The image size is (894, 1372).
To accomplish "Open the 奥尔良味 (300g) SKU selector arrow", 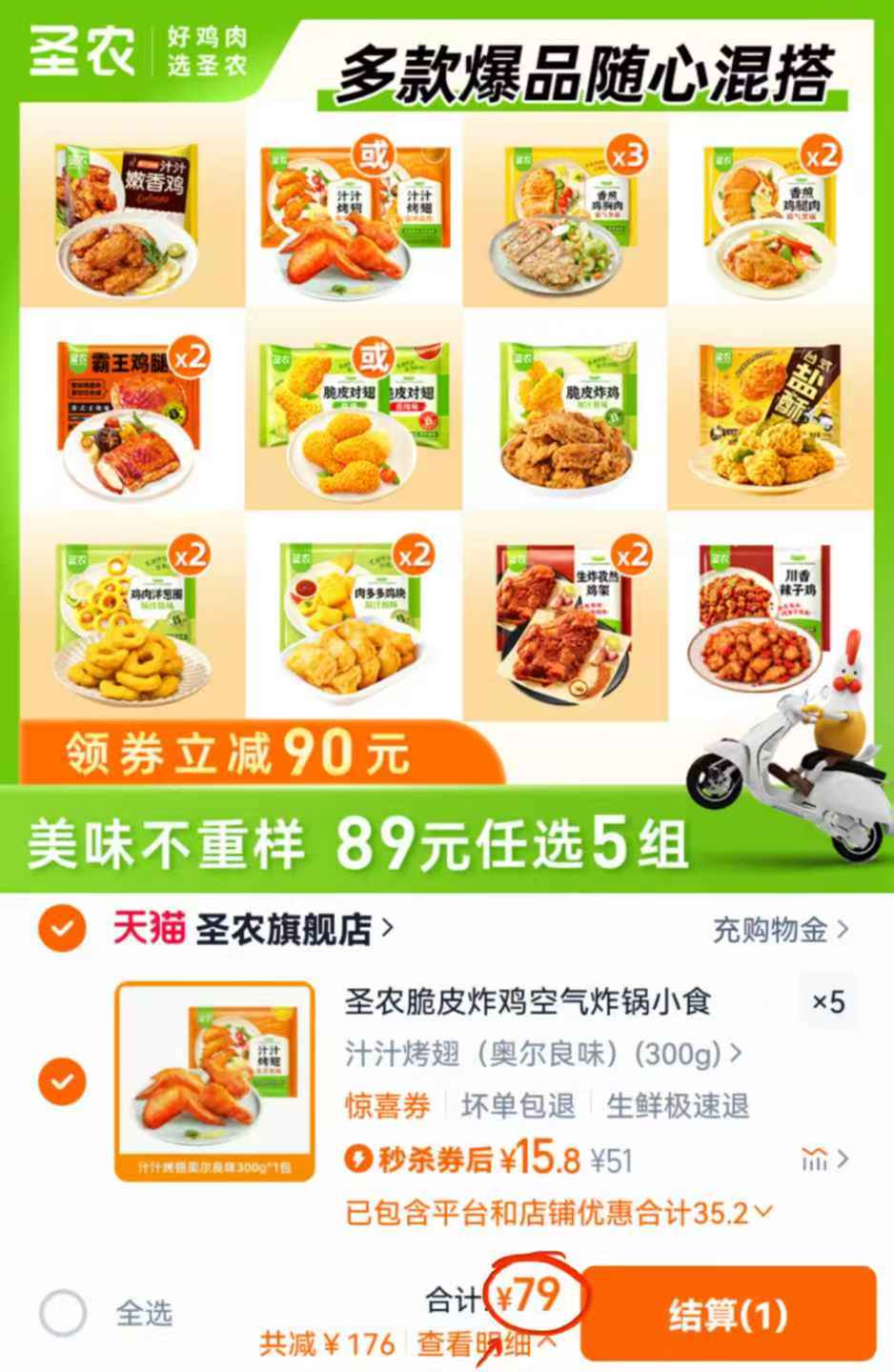I will [738, 1053].
